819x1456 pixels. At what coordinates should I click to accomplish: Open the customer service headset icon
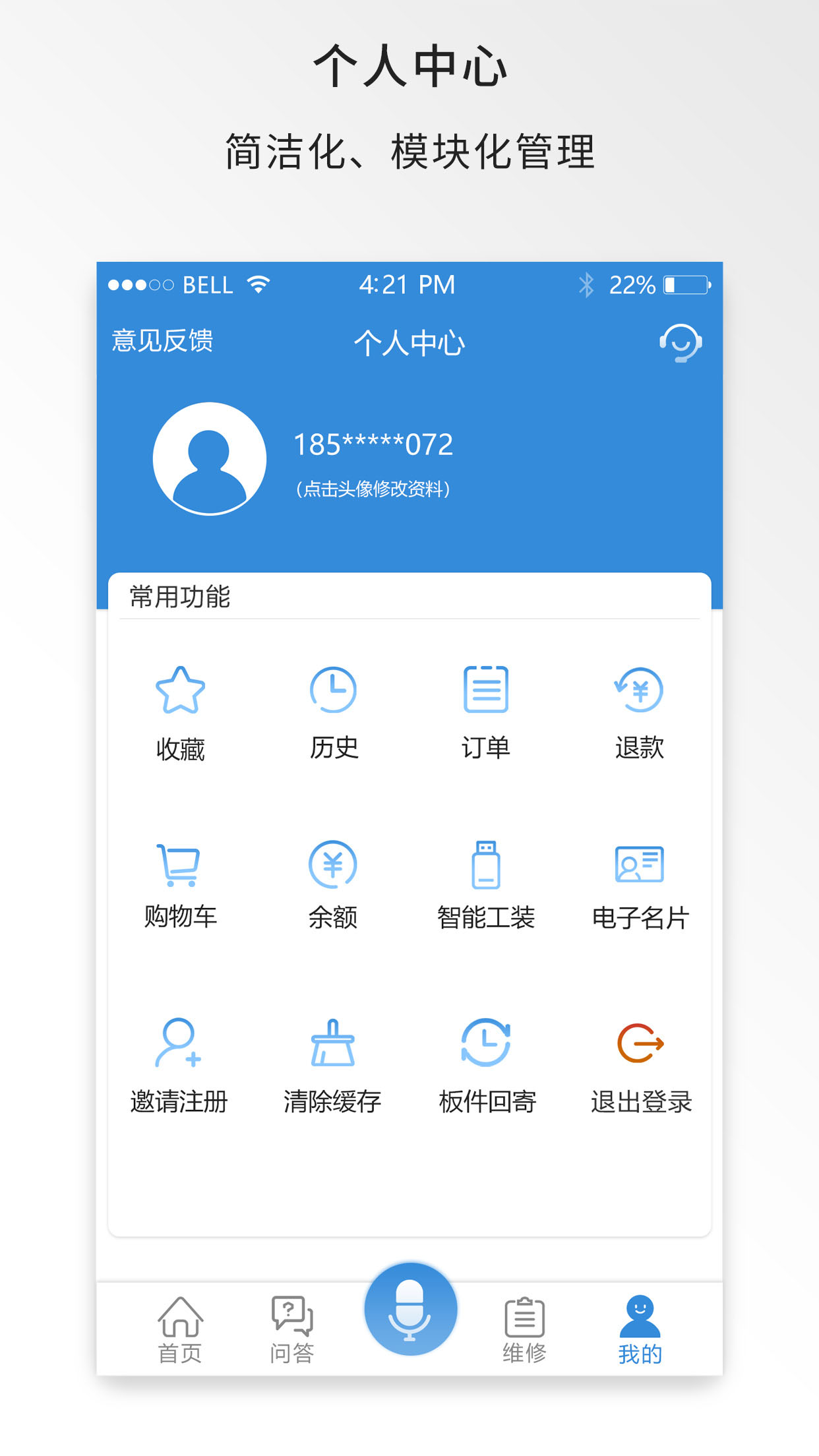(681, 344)
